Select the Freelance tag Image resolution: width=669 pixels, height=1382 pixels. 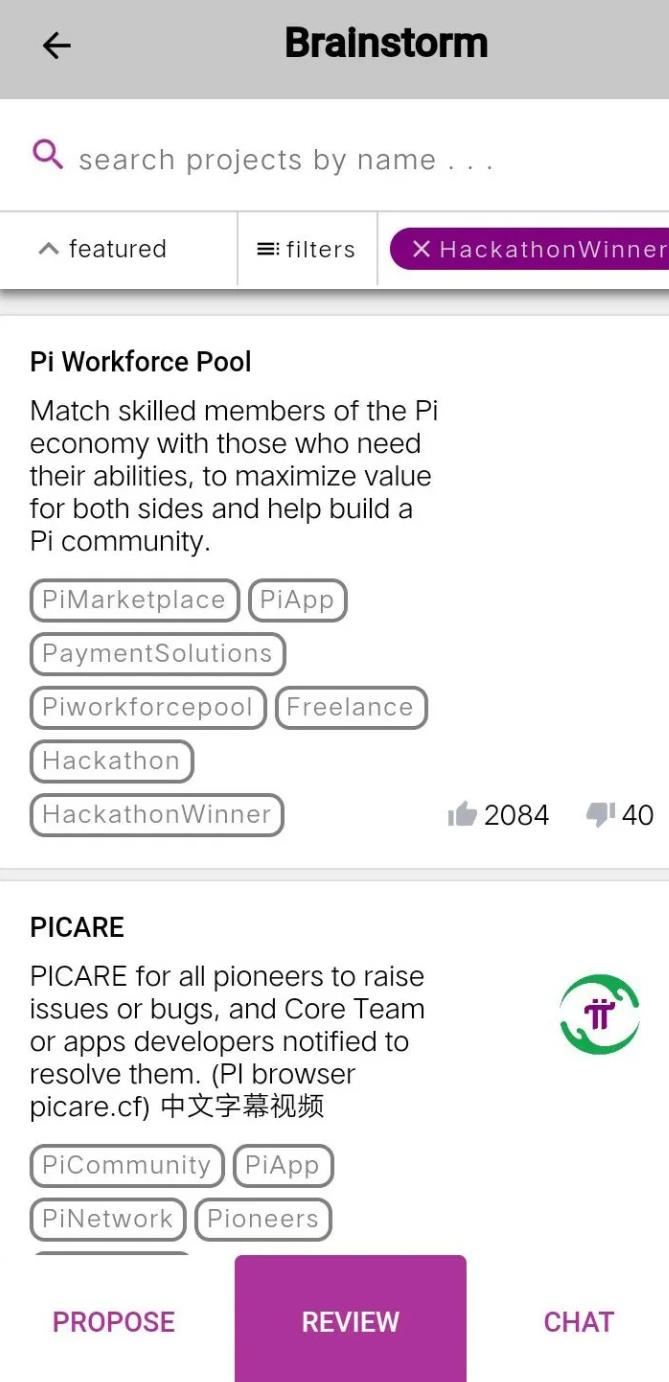point(350,708)
